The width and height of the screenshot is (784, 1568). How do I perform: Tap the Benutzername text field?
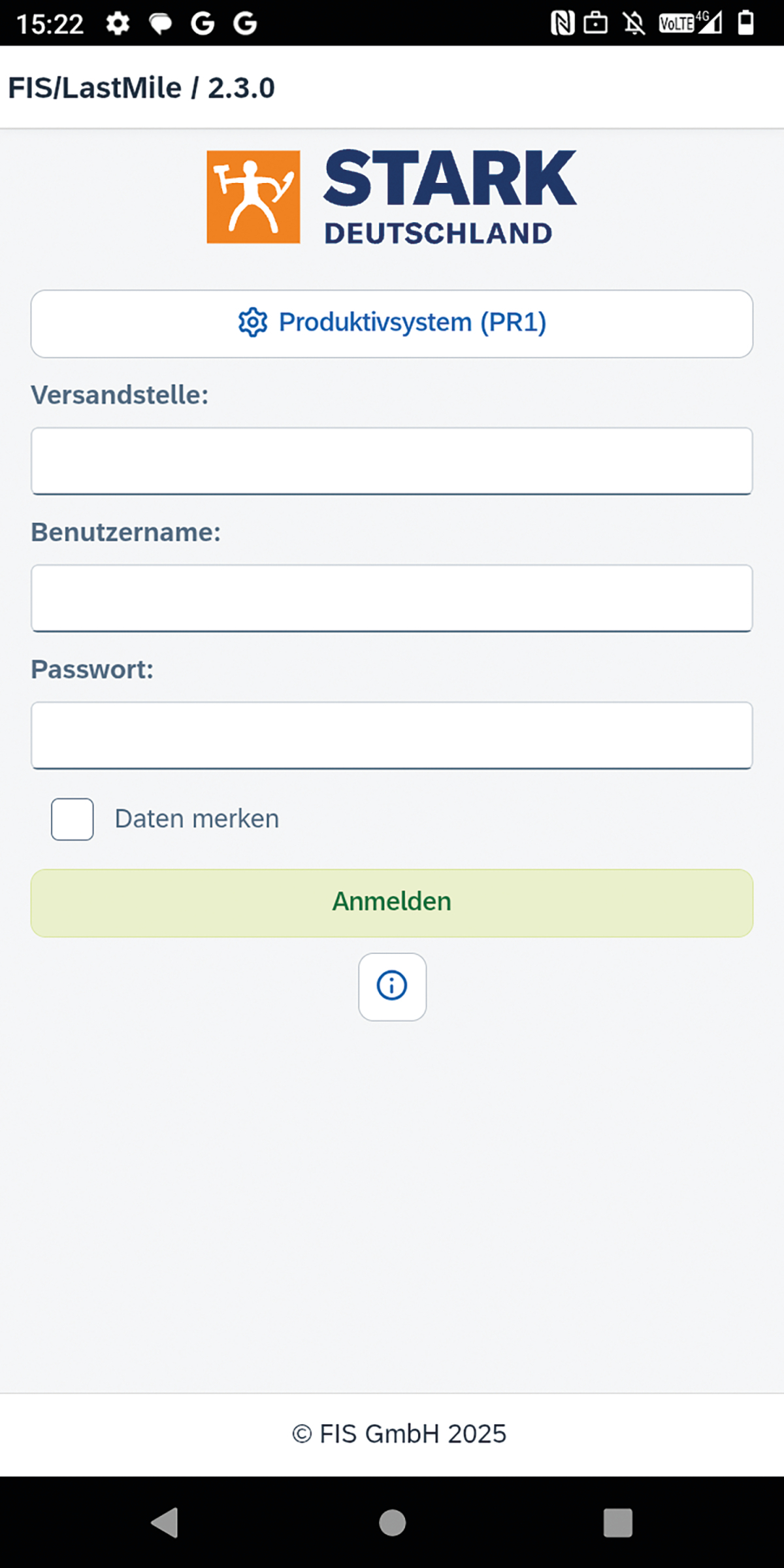click(x=392, y=598)
